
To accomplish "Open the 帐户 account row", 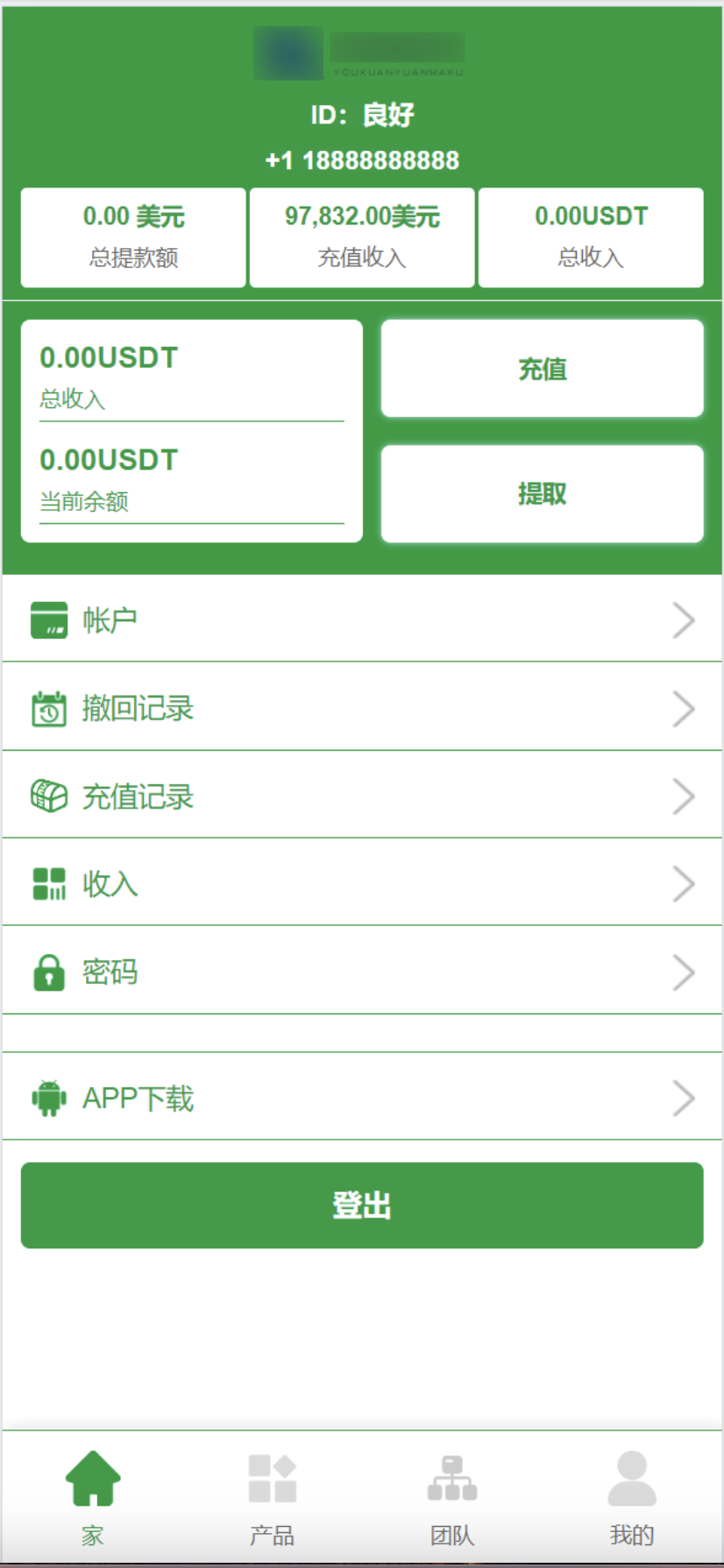I will tap(361, 620).
